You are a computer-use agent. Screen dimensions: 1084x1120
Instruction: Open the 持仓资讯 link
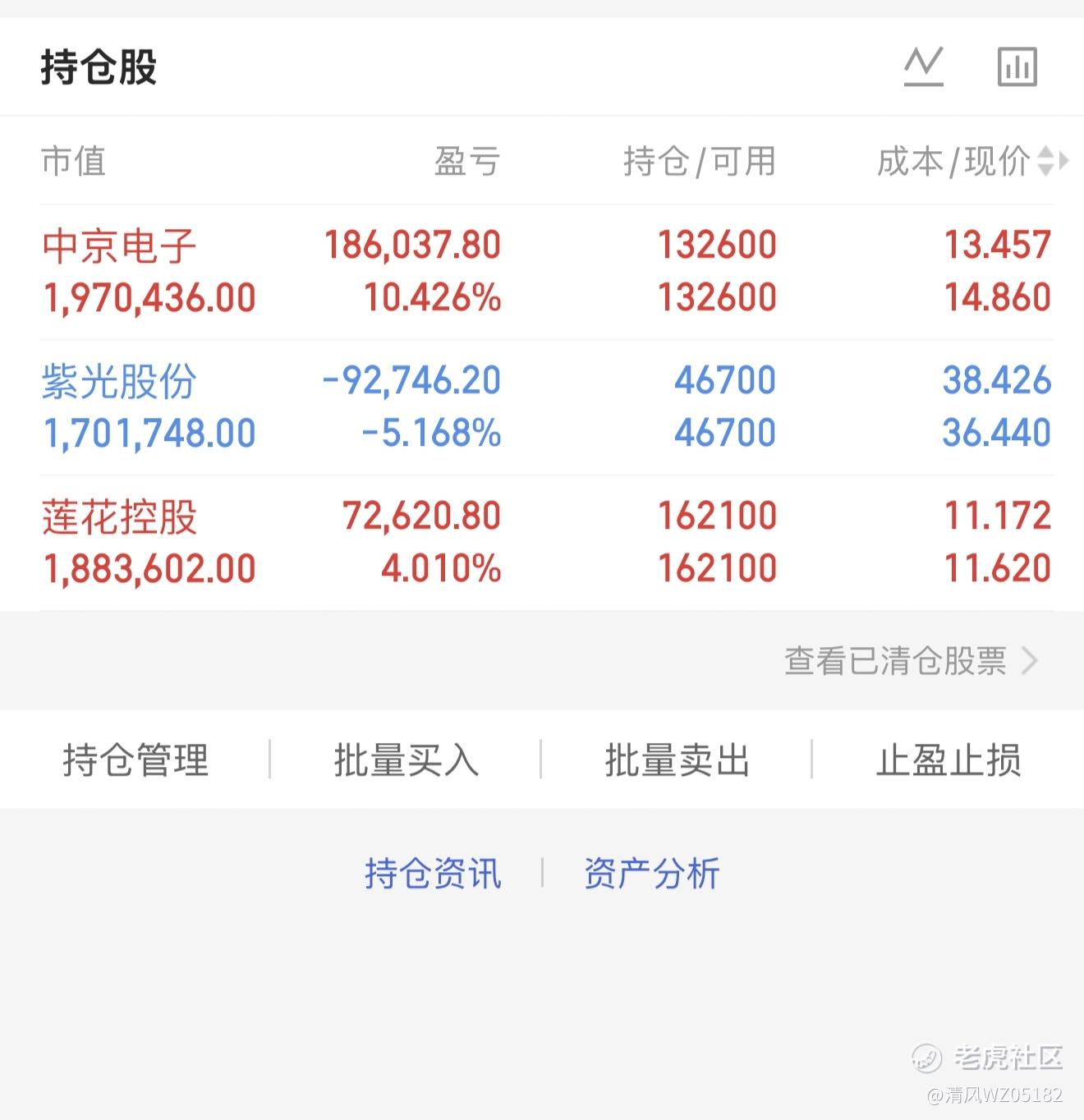pyautogui.click(x=433, y=873)
